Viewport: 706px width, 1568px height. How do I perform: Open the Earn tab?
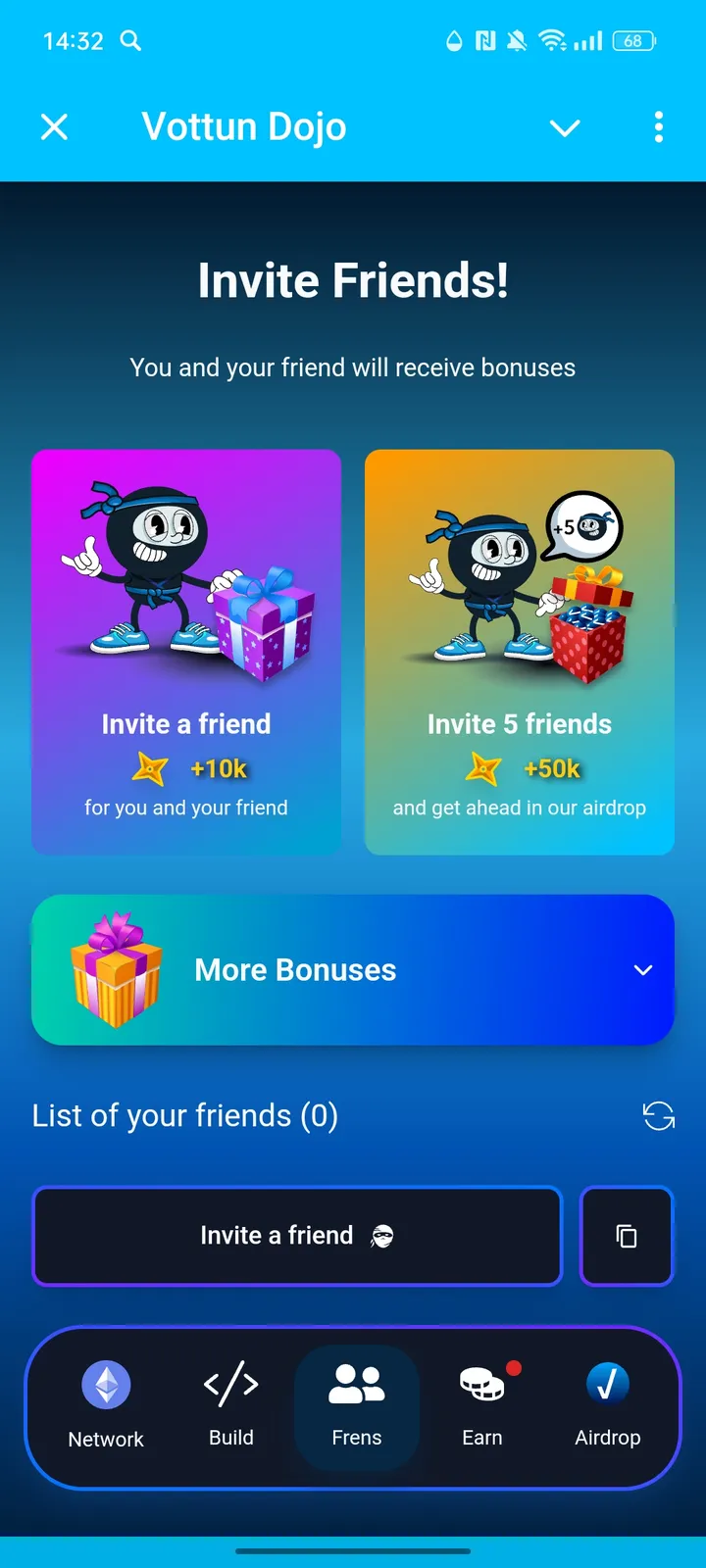click(482, 1405)
